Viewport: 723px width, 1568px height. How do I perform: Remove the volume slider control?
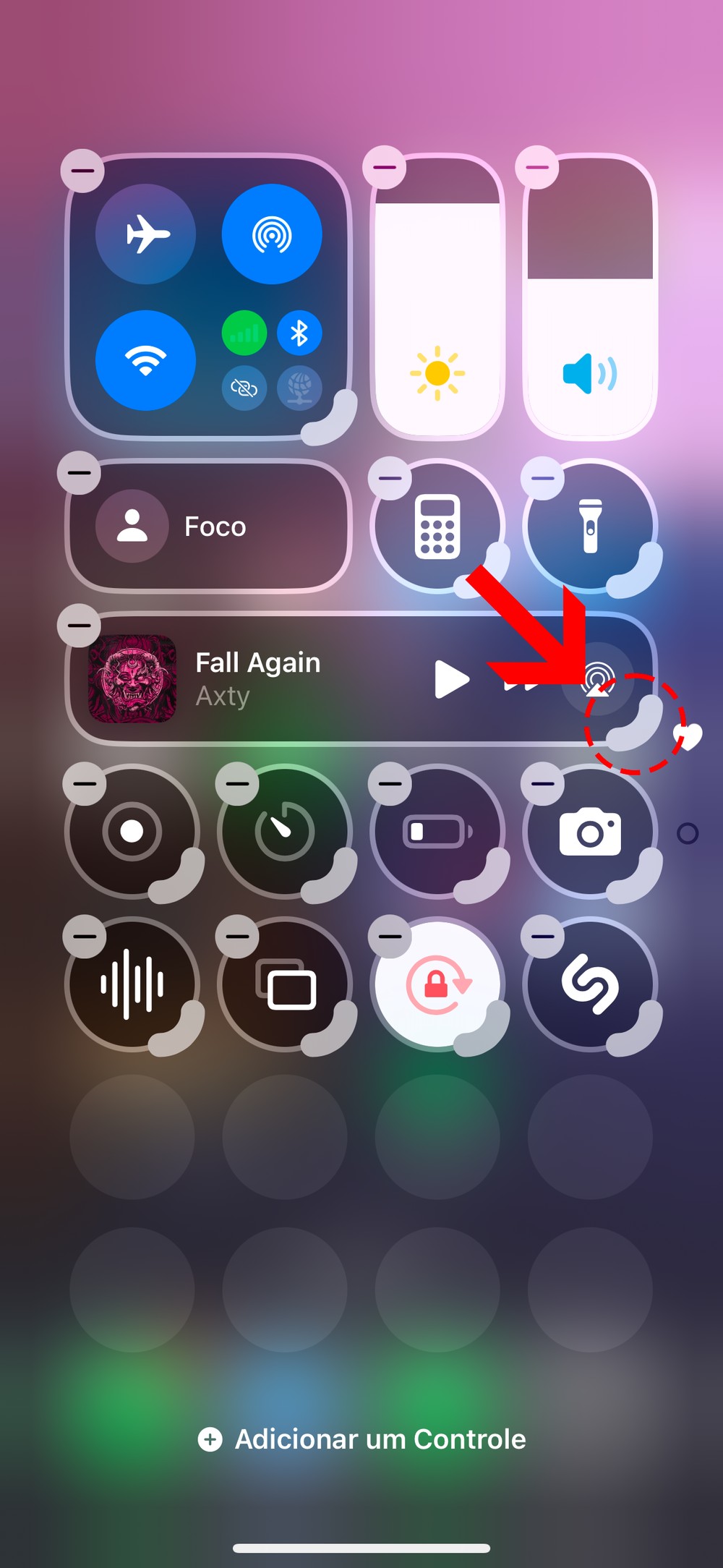(537, 168)
